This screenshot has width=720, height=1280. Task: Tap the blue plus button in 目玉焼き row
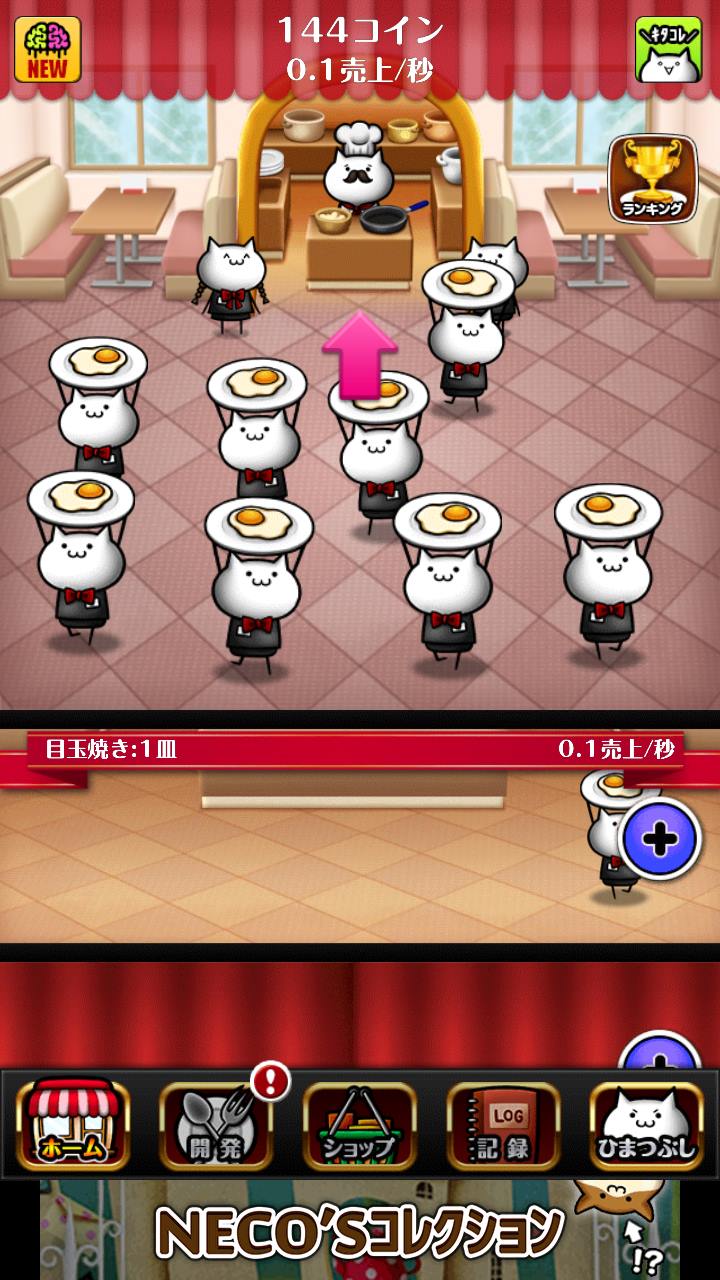659,839
